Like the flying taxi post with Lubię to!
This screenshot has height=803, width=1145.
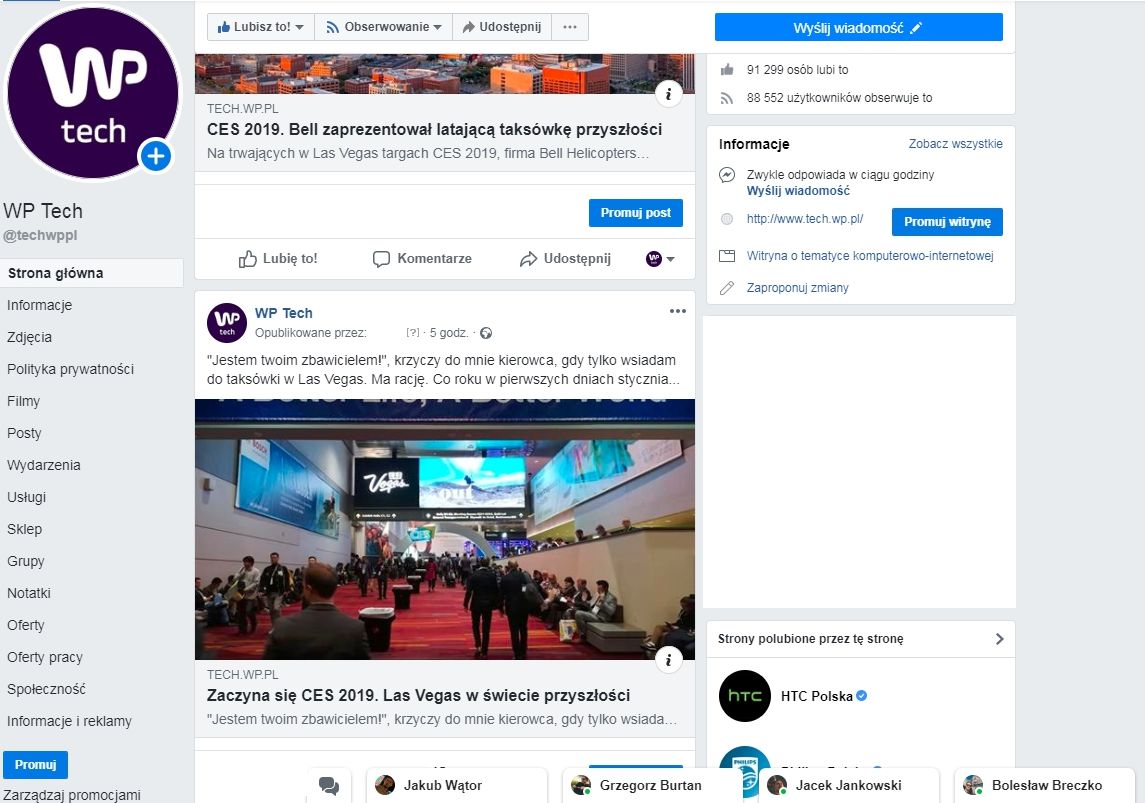(x=278, y=259)
